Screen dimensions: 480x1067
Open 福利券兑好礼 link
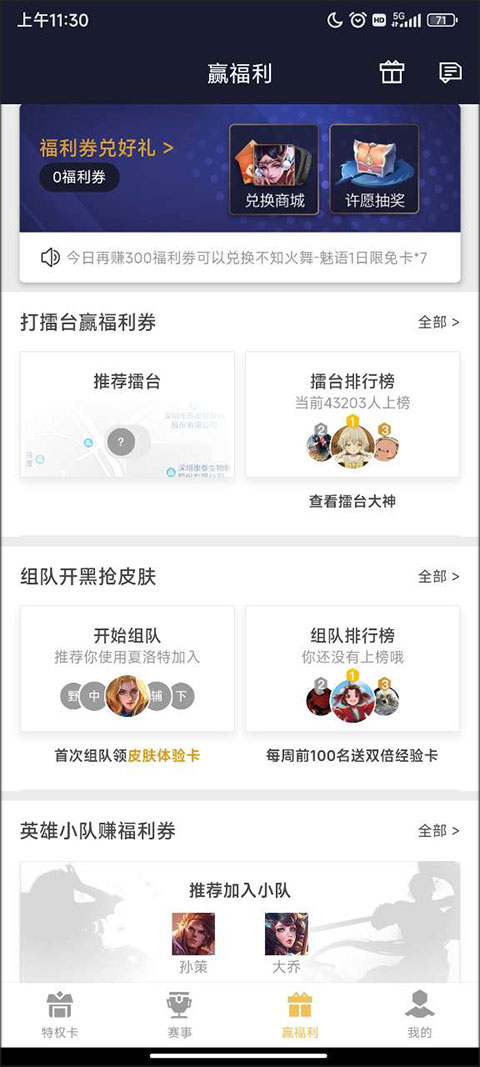coord(106,148)
